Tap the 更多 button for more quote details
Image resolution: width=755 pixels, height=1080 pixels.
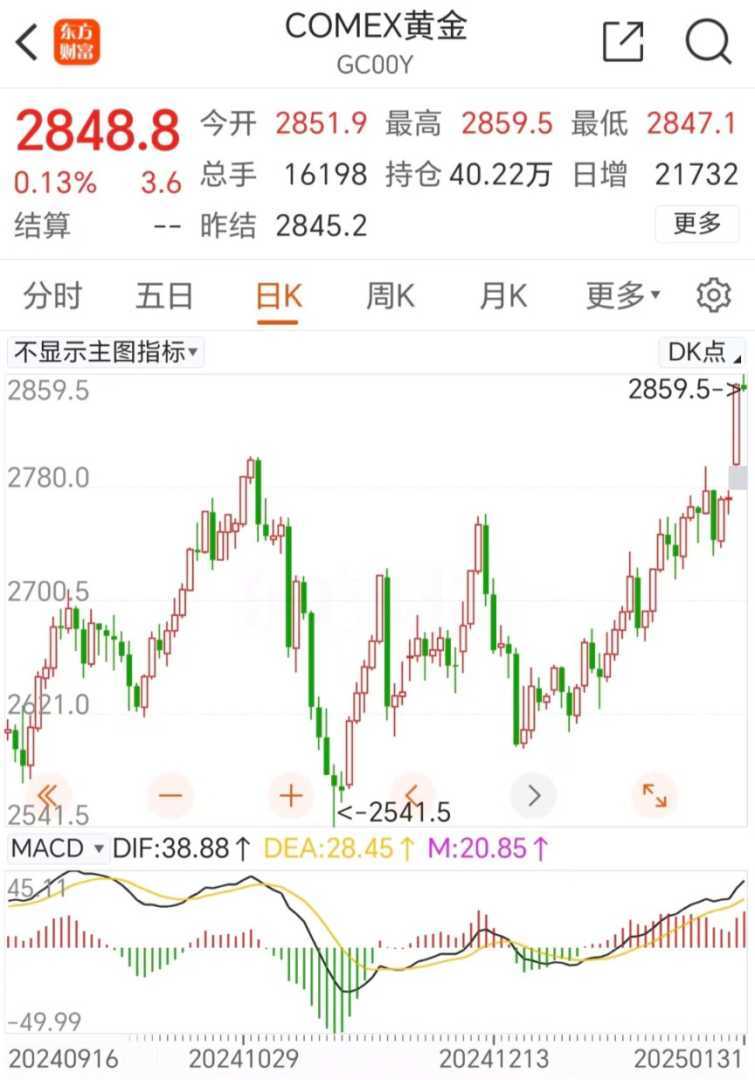click(x=697, y=223)
